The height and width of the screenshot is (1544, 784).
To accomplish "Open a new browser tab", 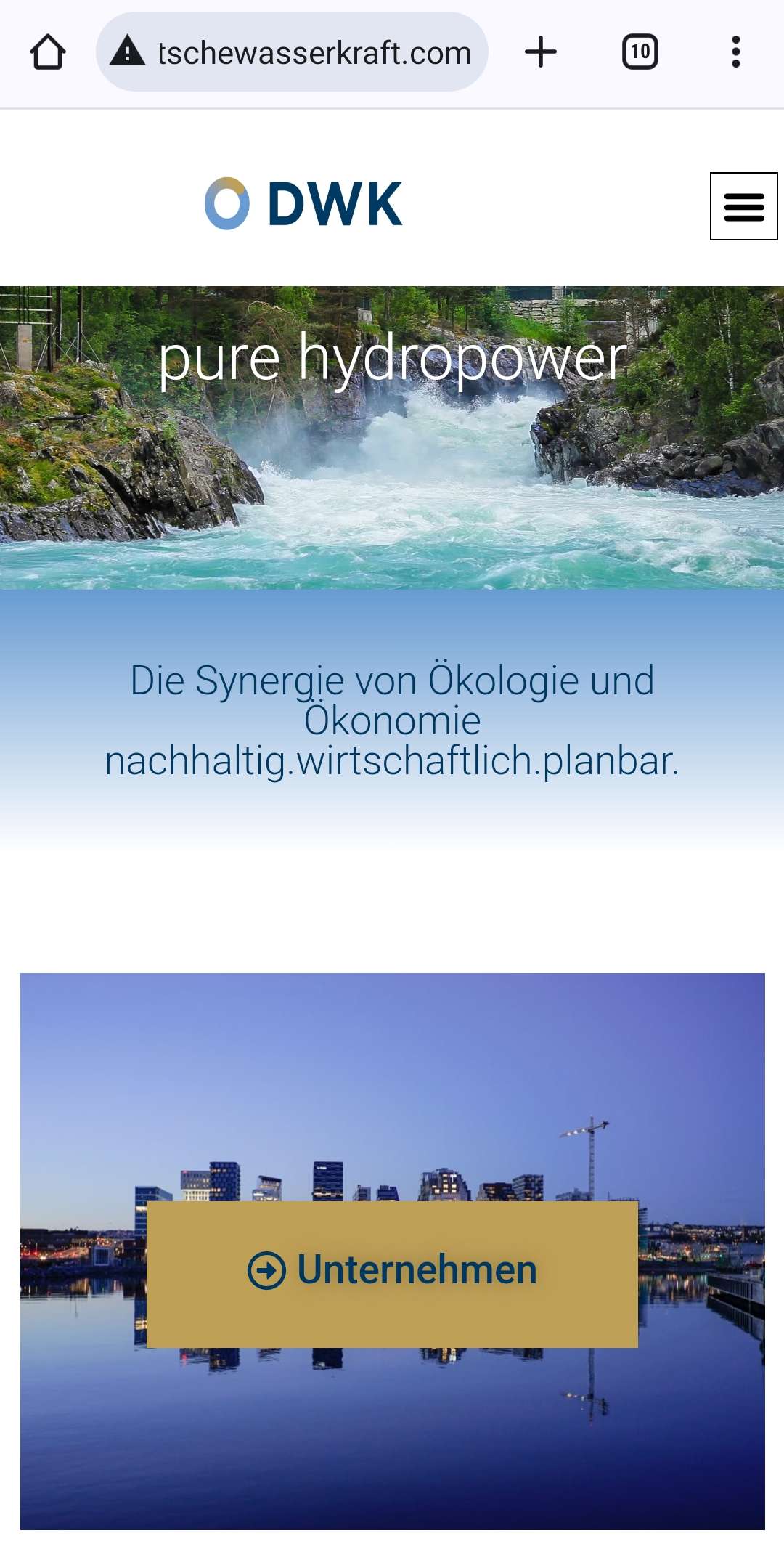I will coord(540,52).
